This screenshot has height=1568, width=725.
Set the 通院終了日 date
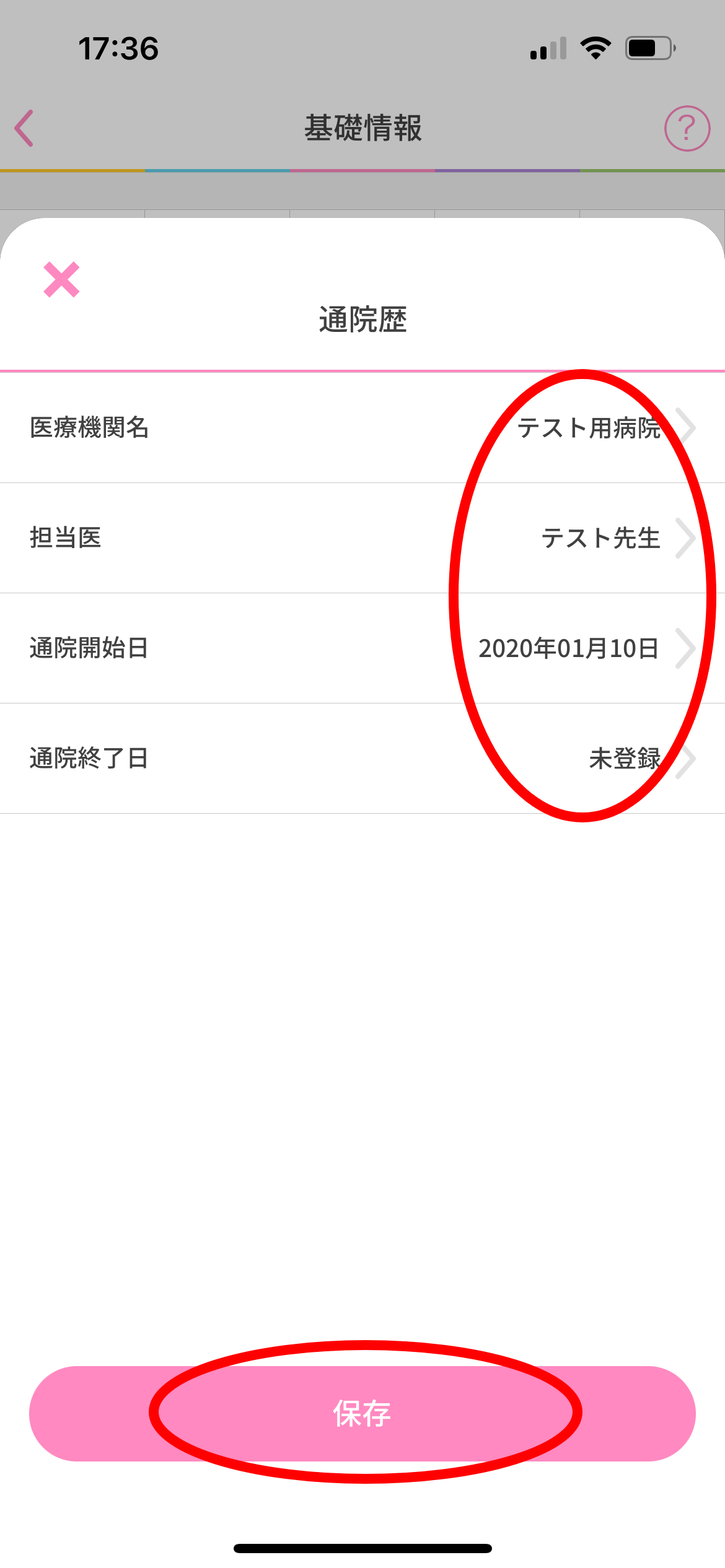(362, 759)
